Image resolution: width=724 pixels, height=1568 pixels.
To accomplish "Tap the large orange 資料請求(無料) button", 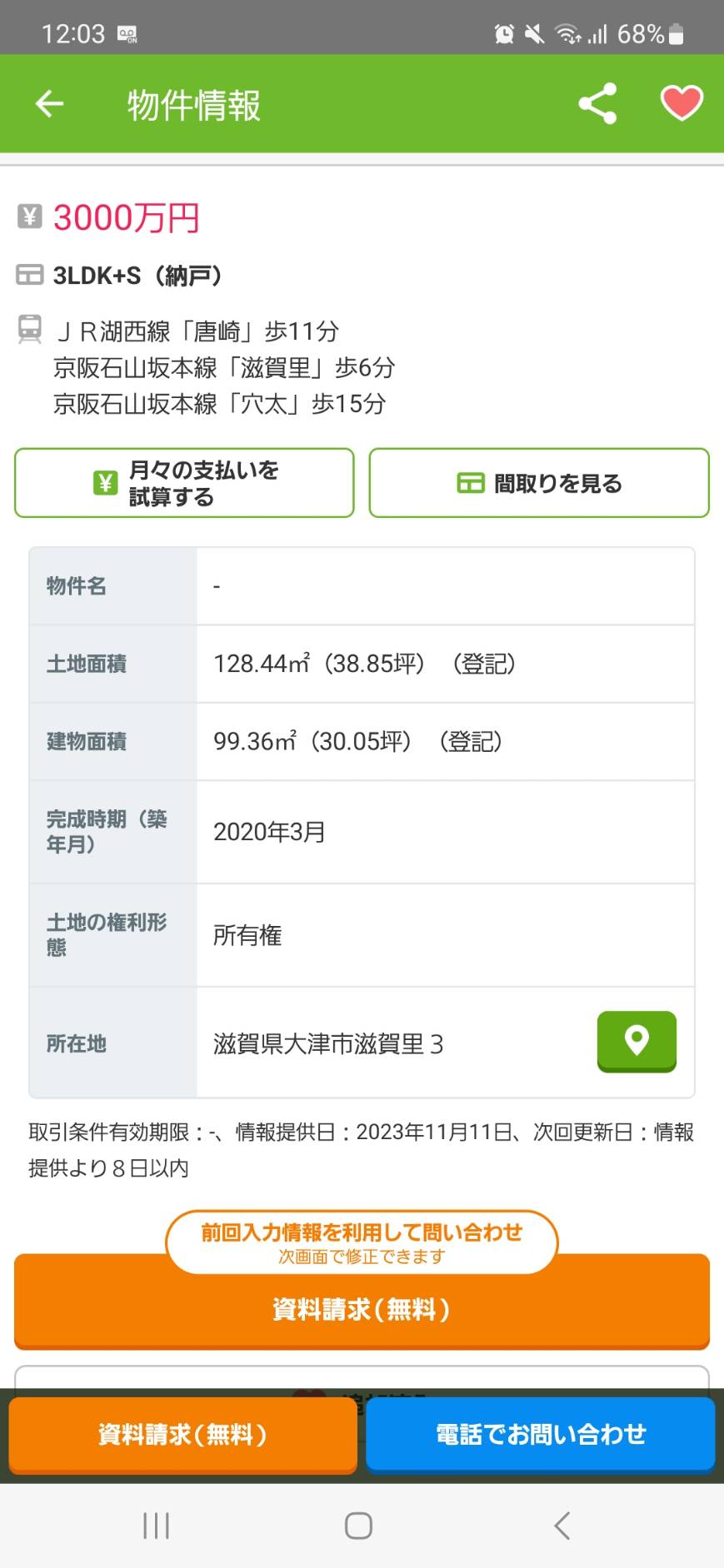I will pyautogui.click(x=362, y=1310).
